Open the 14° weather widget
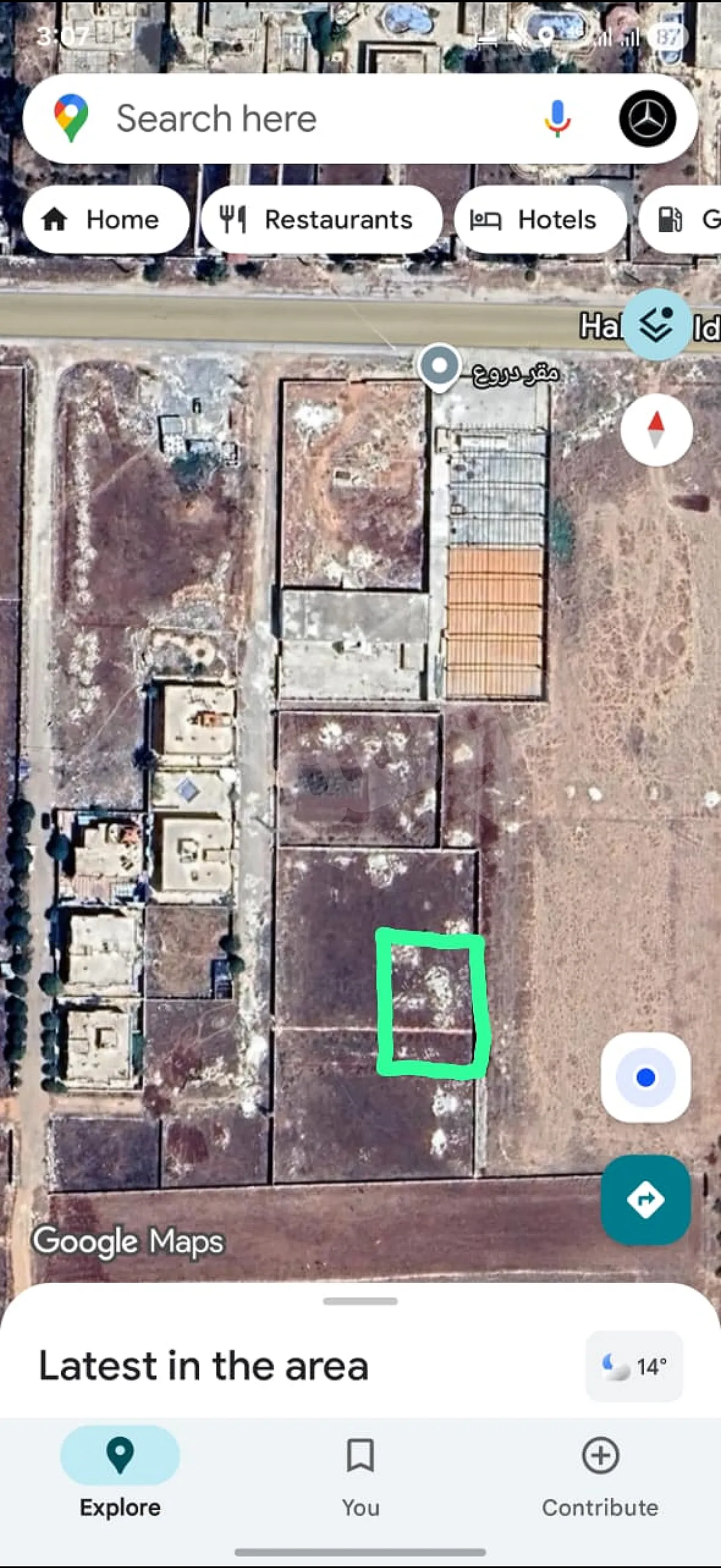This screenshot has height=1568, width=721. point(634,1366)
